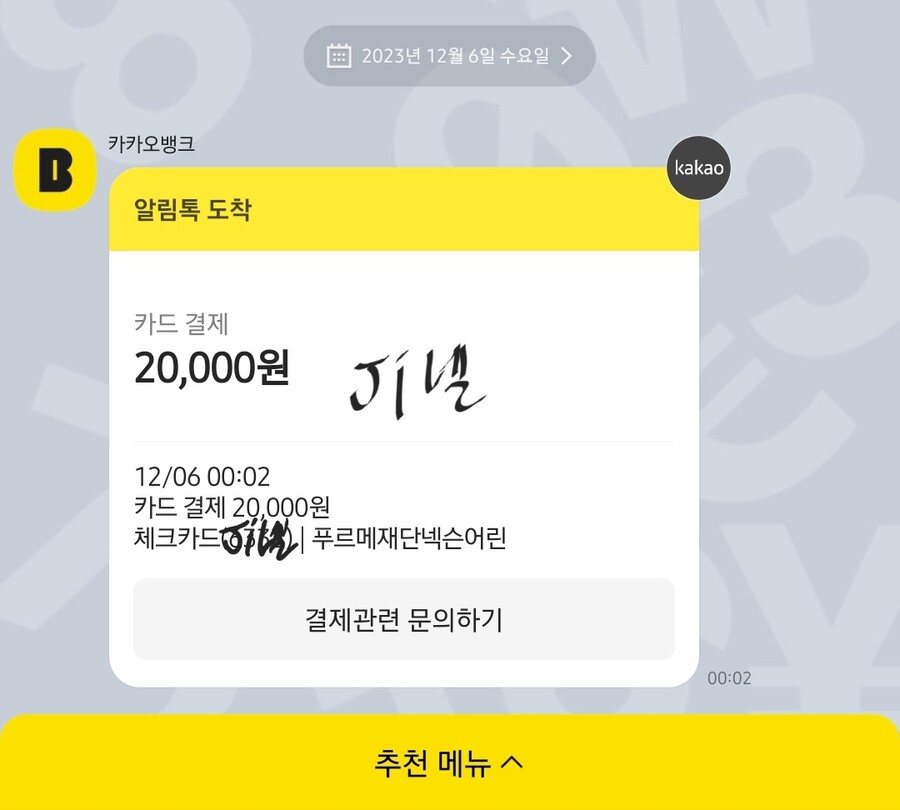Expand the 추천 메뉴 panel
The width and height of the screenshot is (900, 810).
pos(449,764)
